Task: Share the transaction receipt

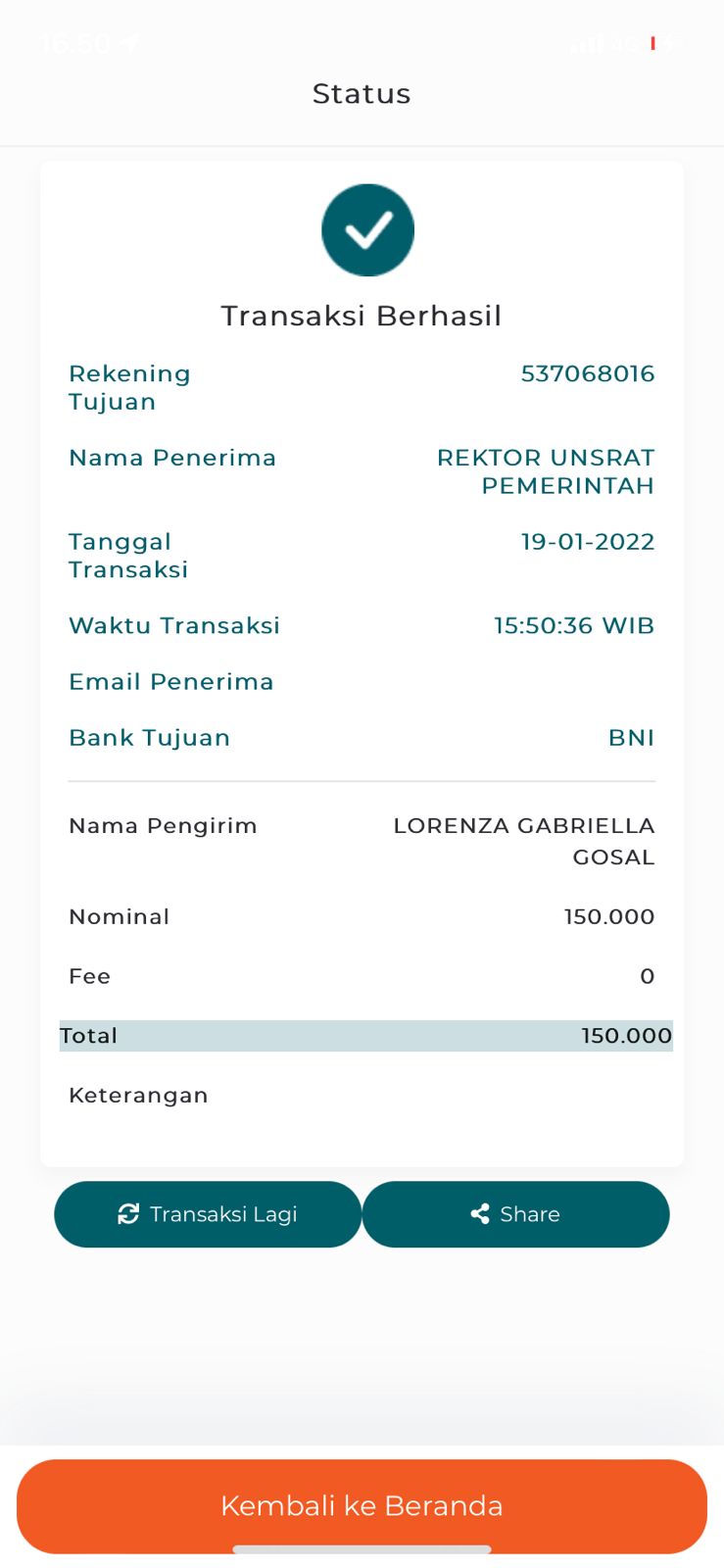Action: 515,1214
